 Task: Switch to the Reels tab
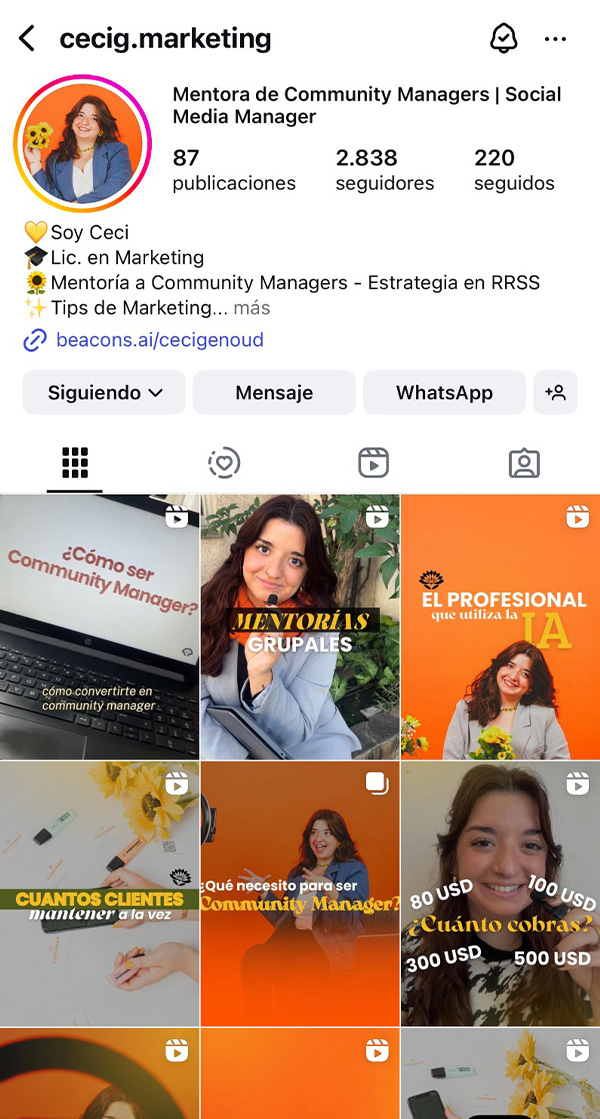[373, 463]
